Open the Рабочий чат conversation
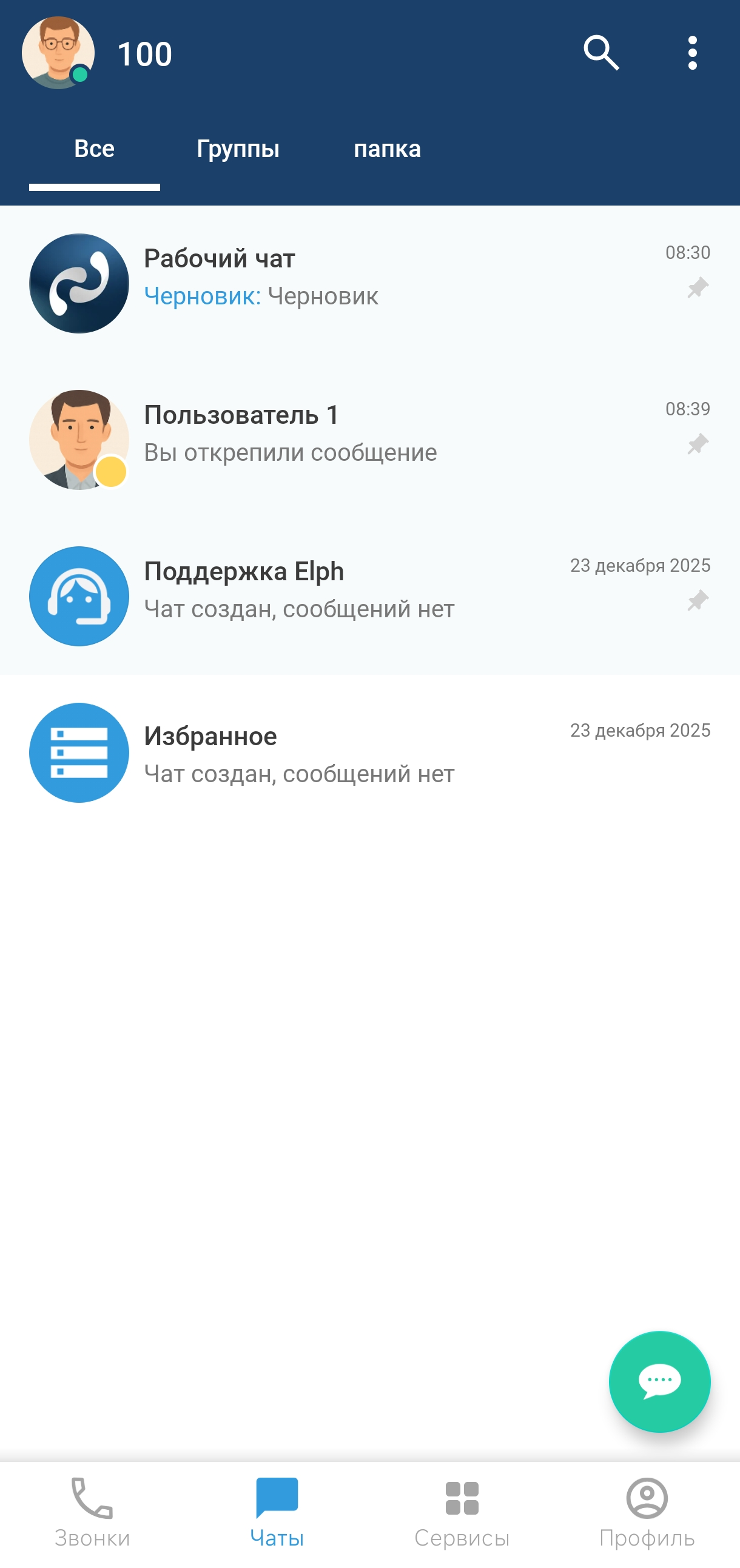 pyautogui.click(x=365, y=283)
